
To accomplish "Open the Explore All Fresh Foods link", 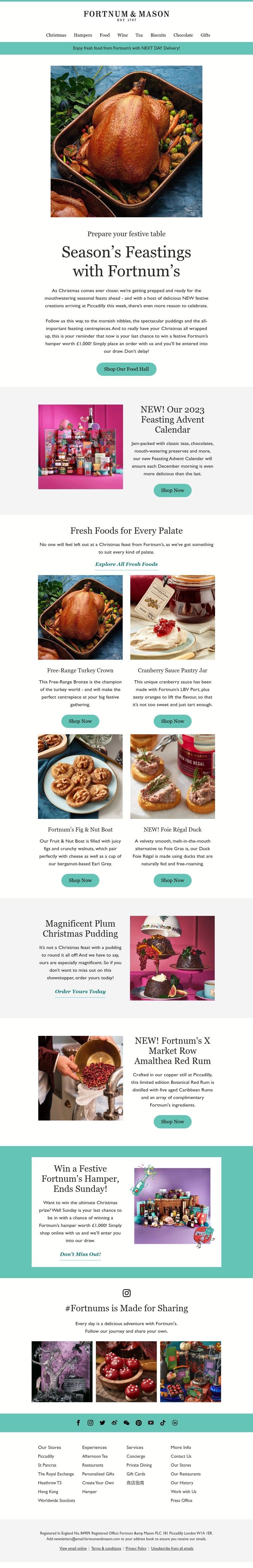I will tap(126, 564).
